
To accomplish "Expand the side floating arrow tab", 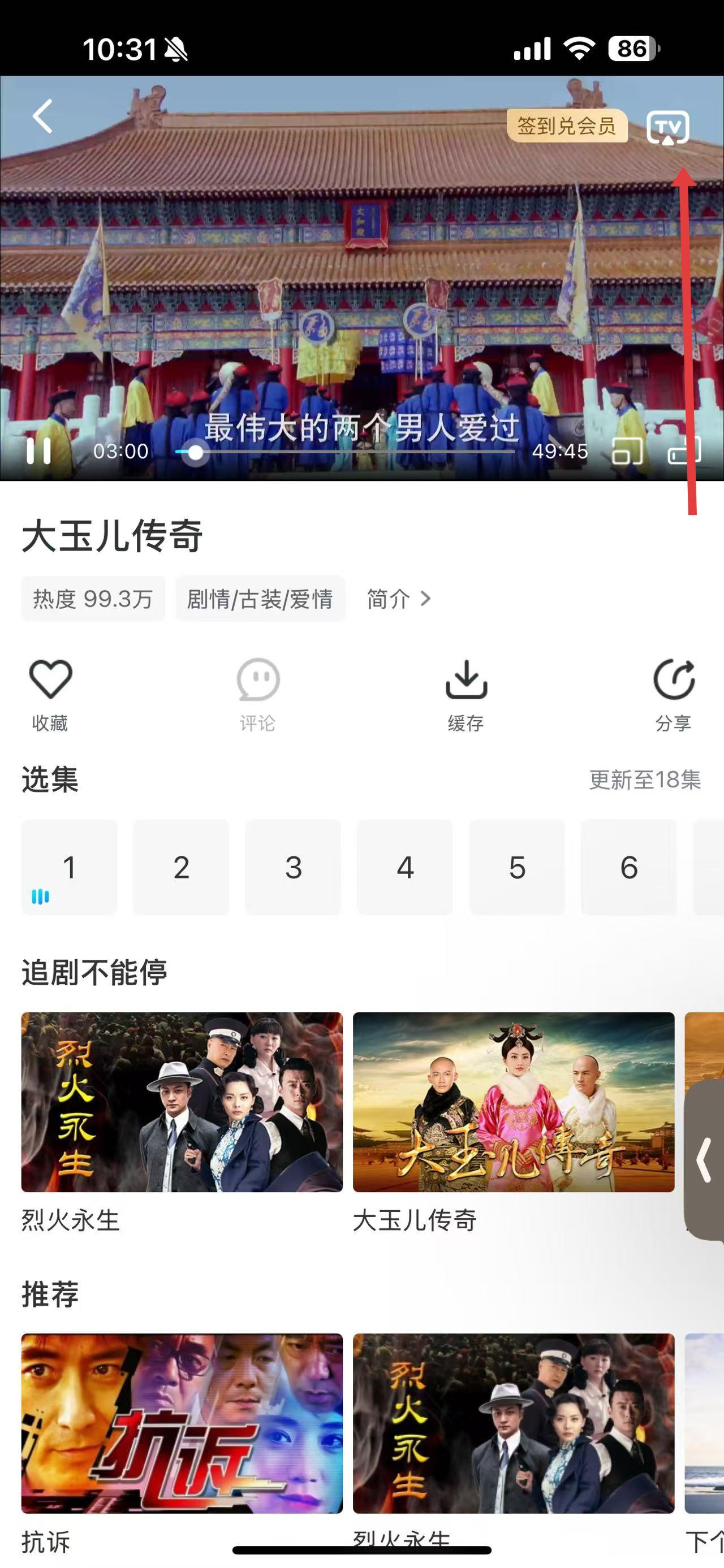I will [705, 1159].
